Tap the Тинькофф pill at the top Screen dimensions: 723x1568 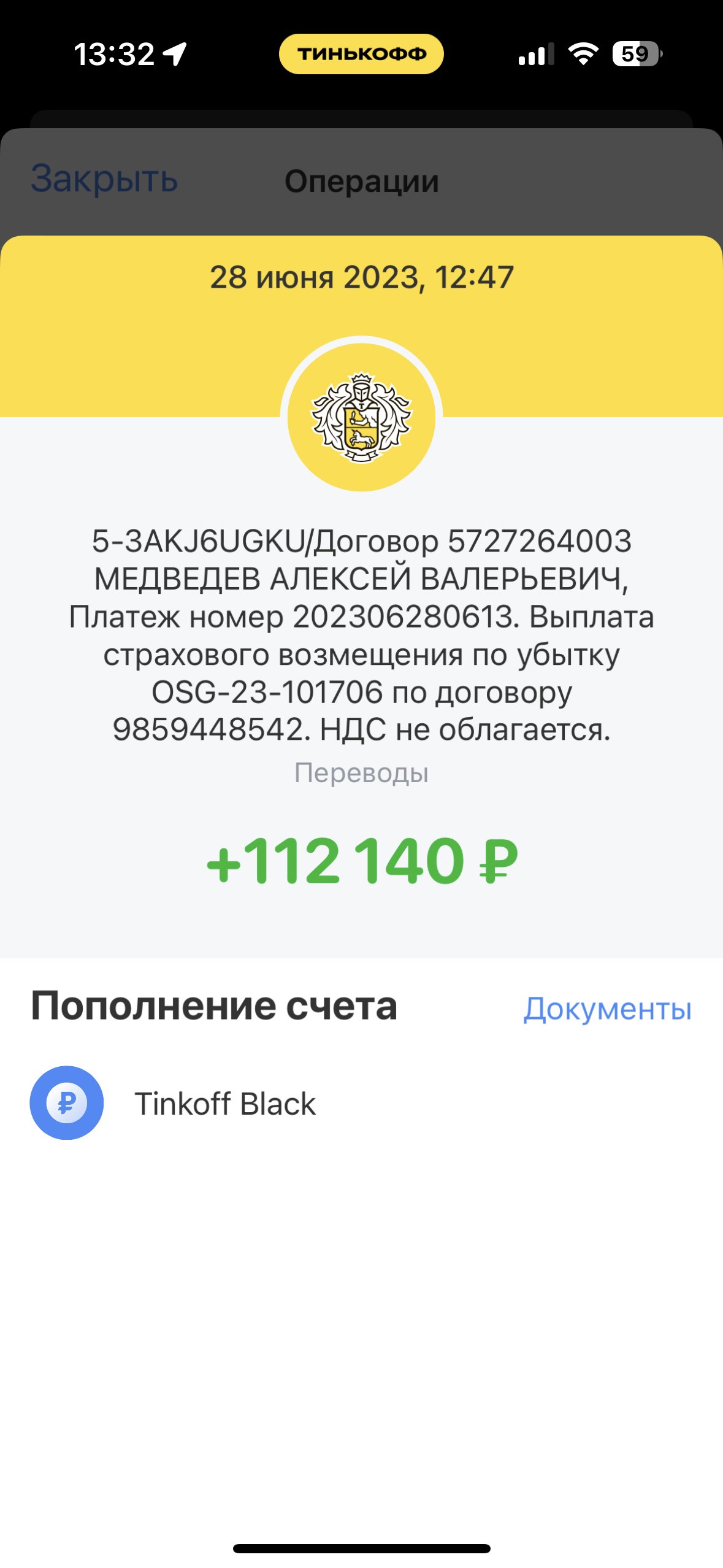(x=361, y=54)
